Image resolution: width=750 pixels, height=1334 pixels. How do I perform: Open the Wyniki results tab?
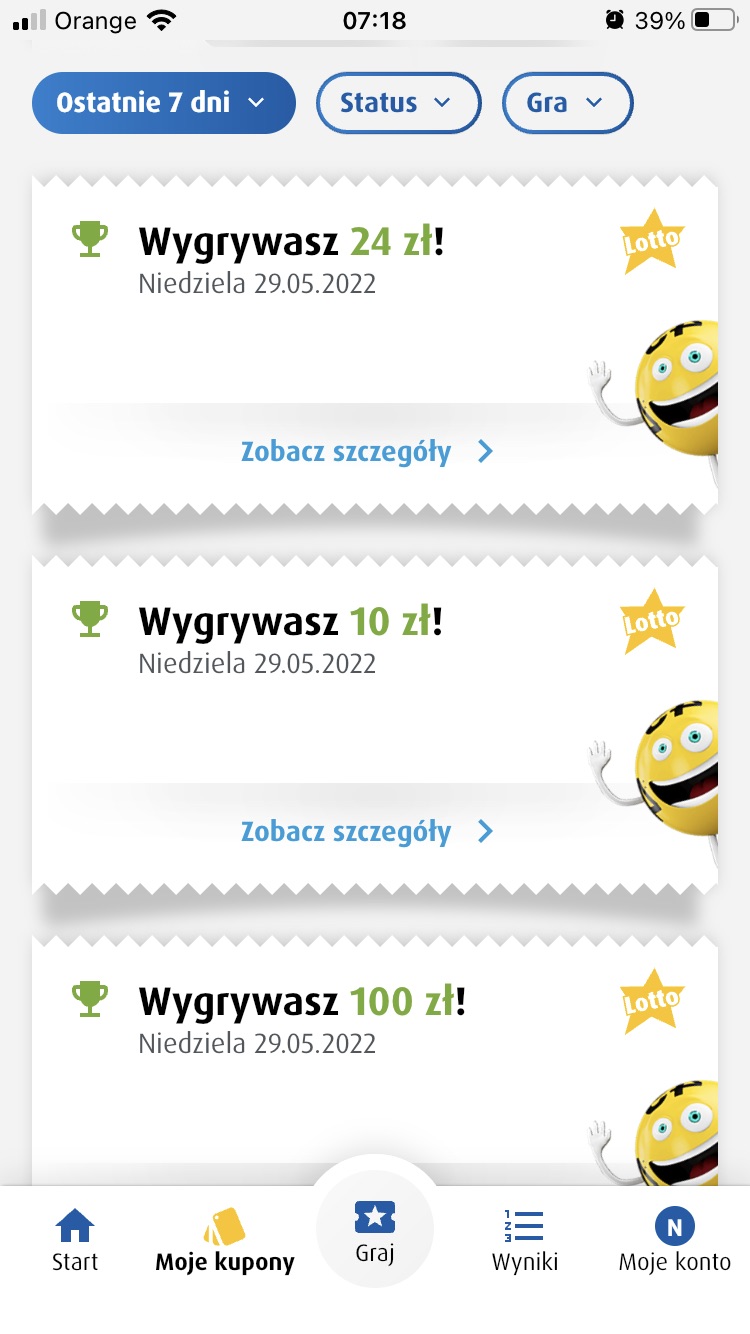[x=524, y=1240]
